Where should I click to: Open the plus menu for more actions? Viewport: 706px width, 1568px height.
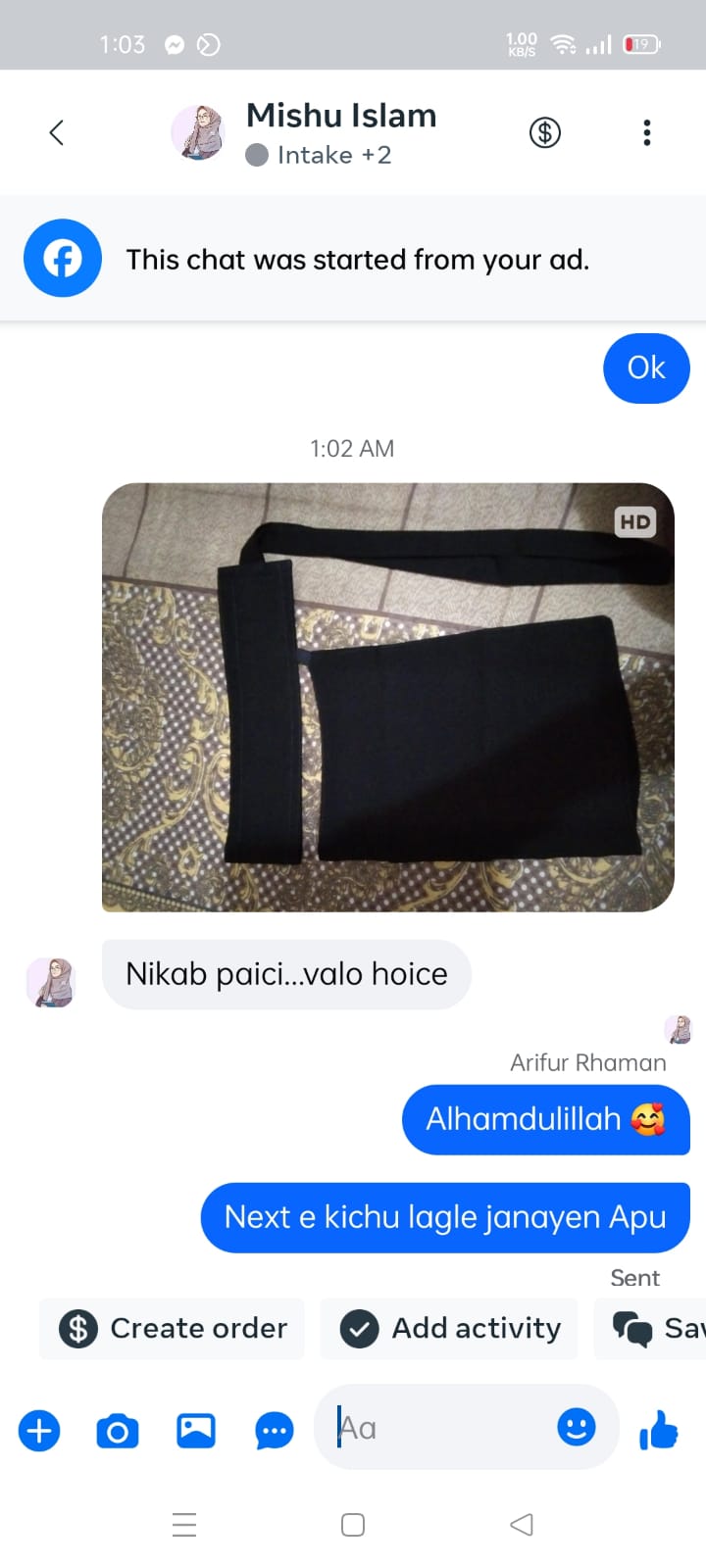(x=39, y=1431)
